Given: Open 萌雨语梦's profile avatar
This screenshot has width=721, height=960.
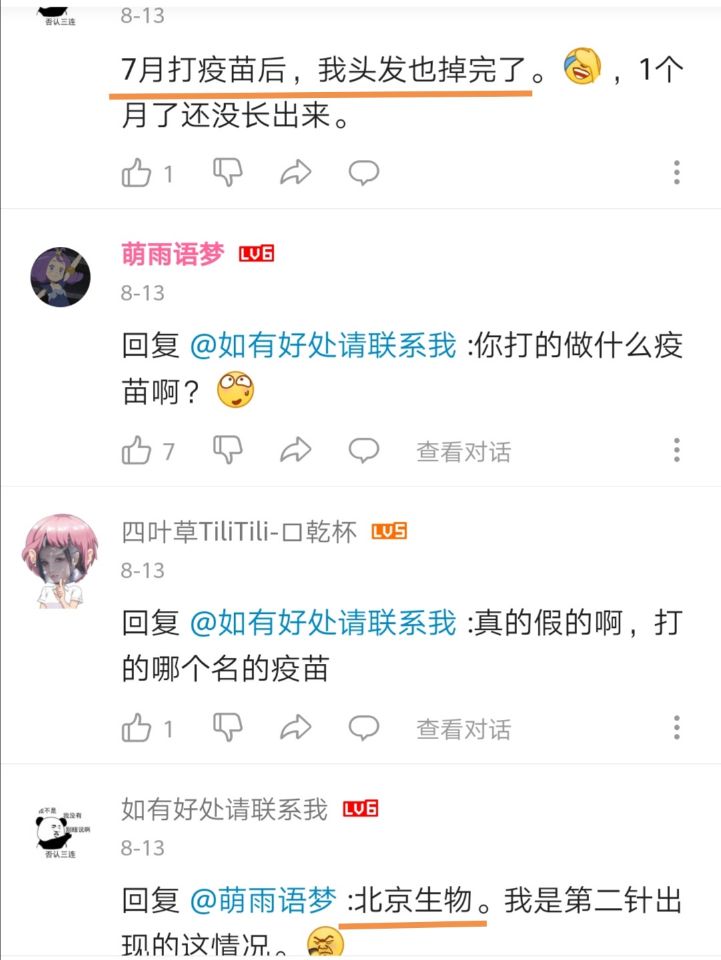Looking at the screenshot, I should coord(60,277).
